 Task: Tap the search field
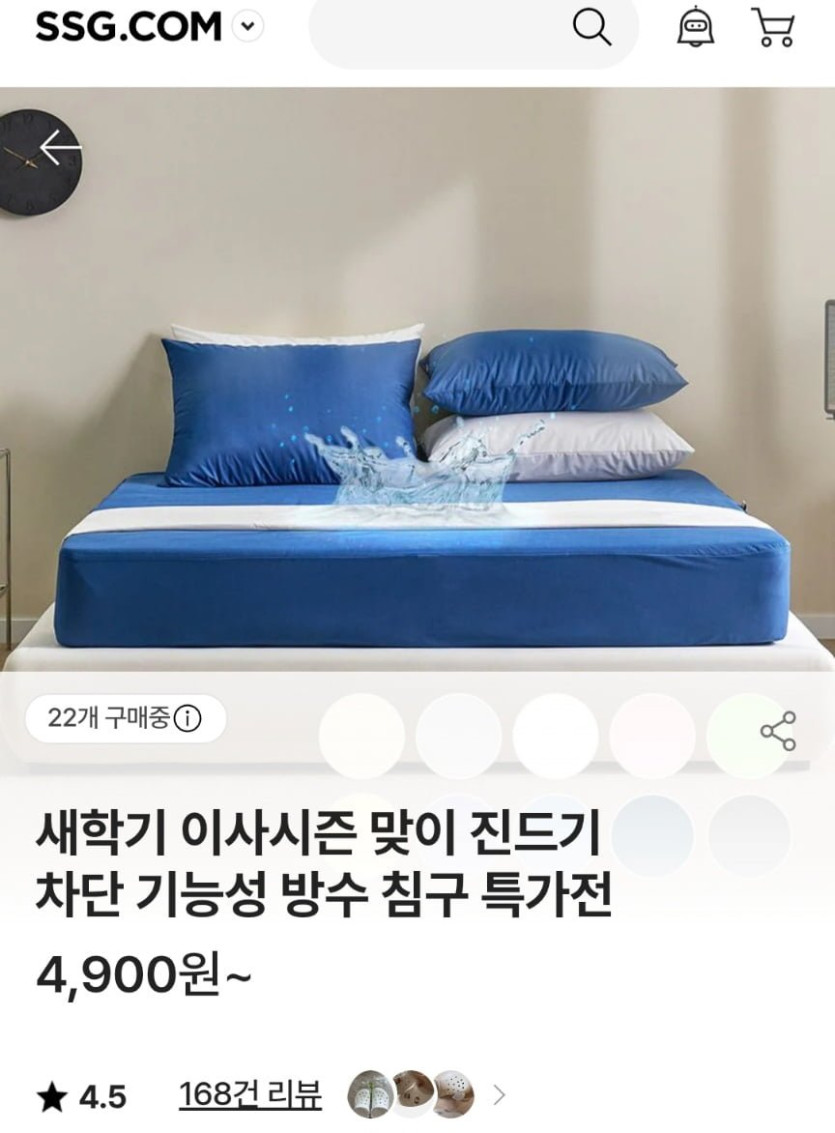[x=474, y=28]
